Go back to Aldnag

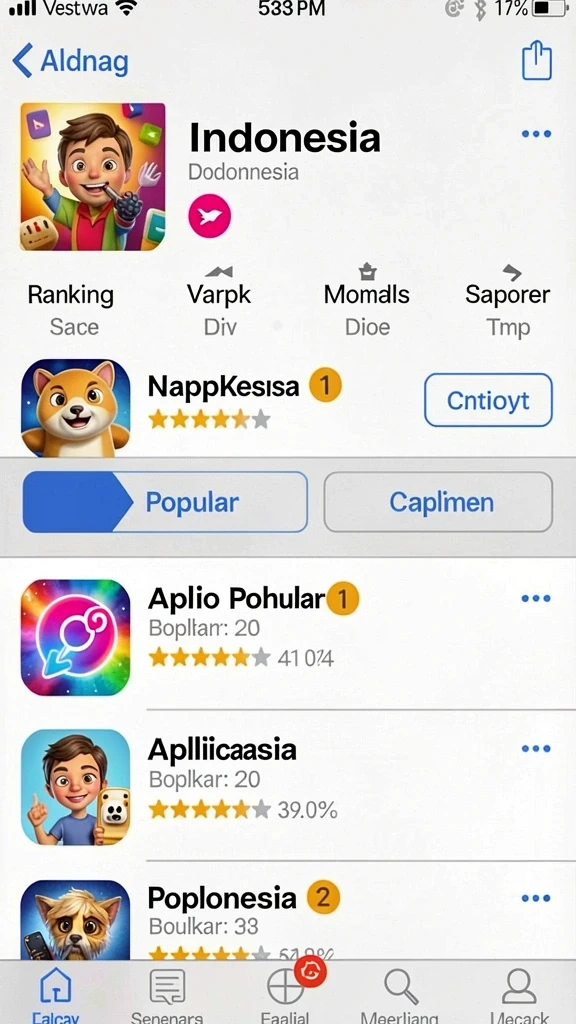[x=71, y=61]
